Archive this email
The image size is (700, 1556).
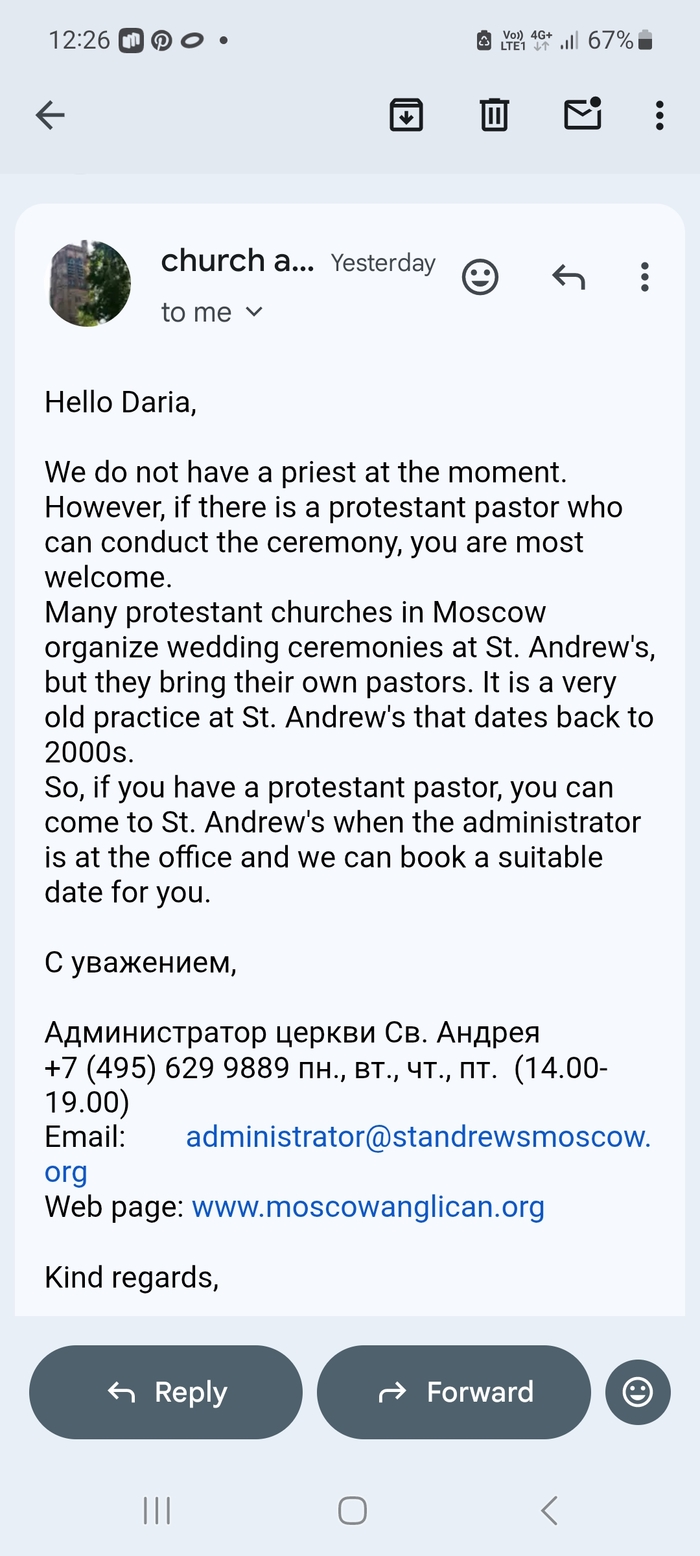406,115
